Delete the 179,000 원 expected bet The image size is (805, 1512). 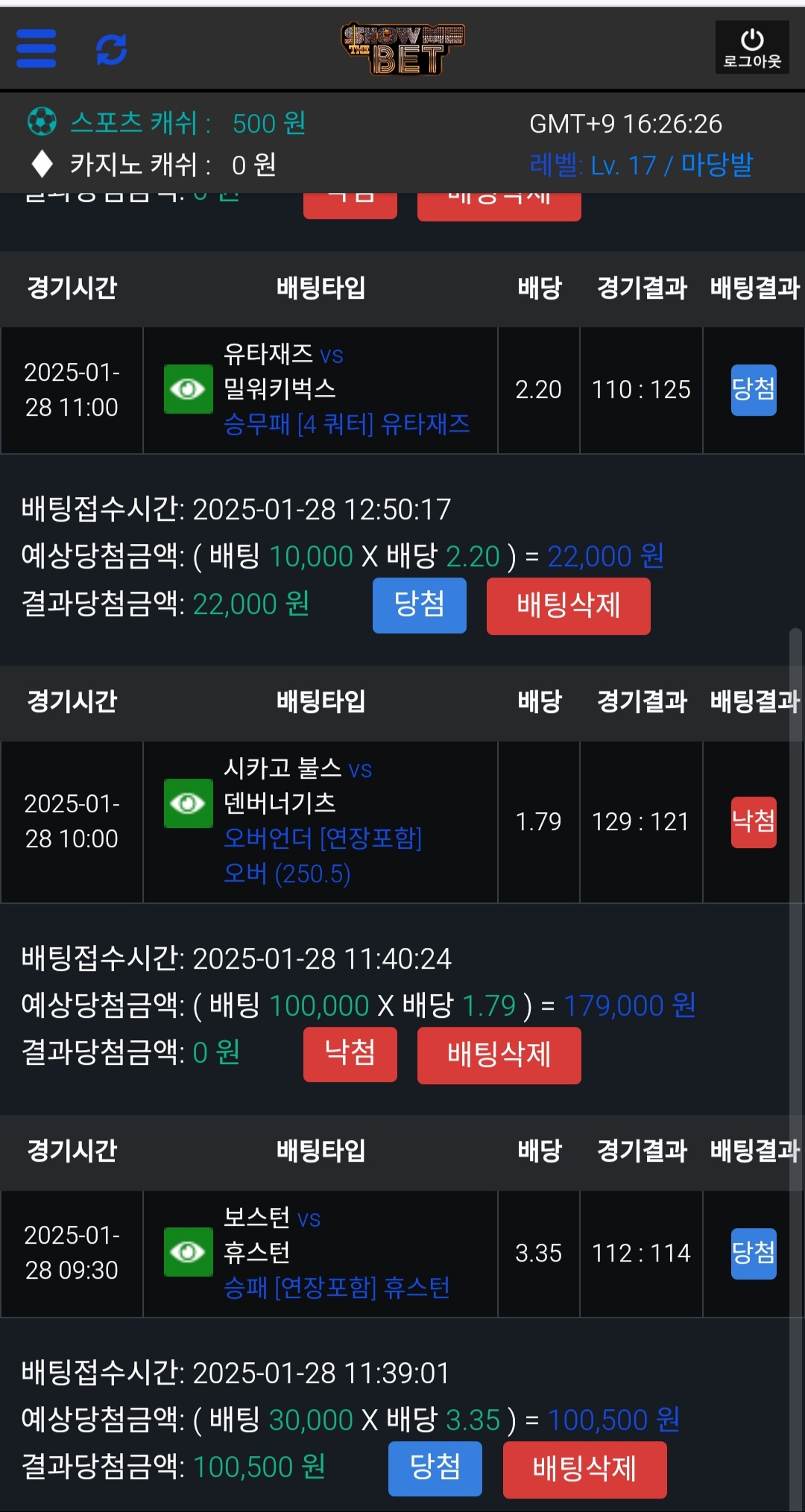pyautogui.click(x=499, y=1055)
